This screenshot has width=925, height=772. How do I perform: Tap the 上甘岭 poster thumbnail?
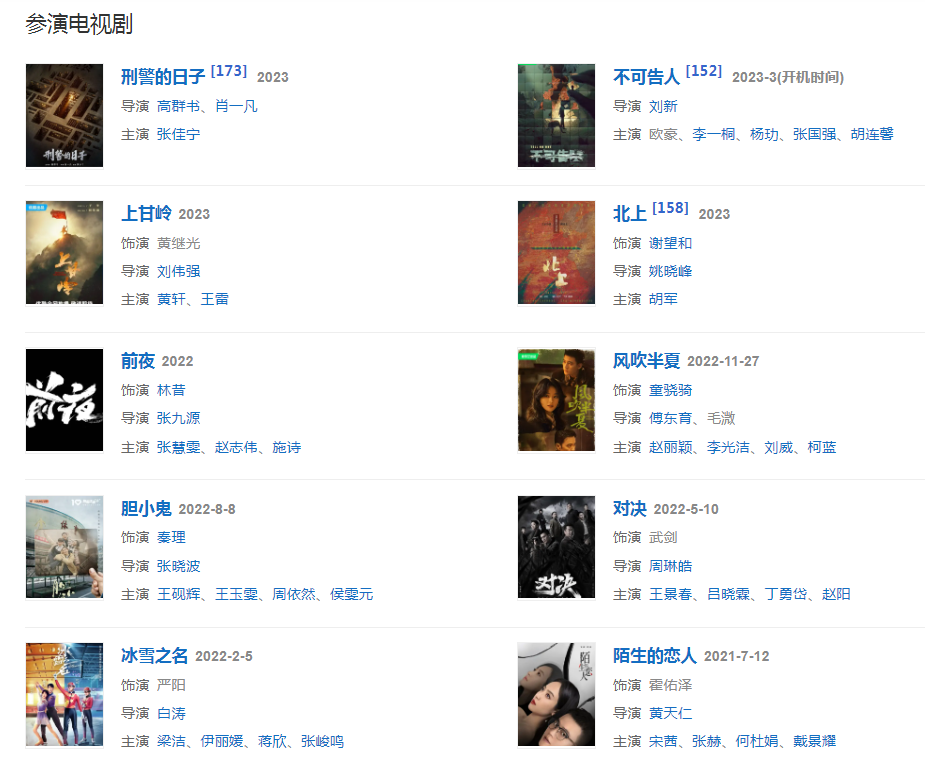(64, 252)
